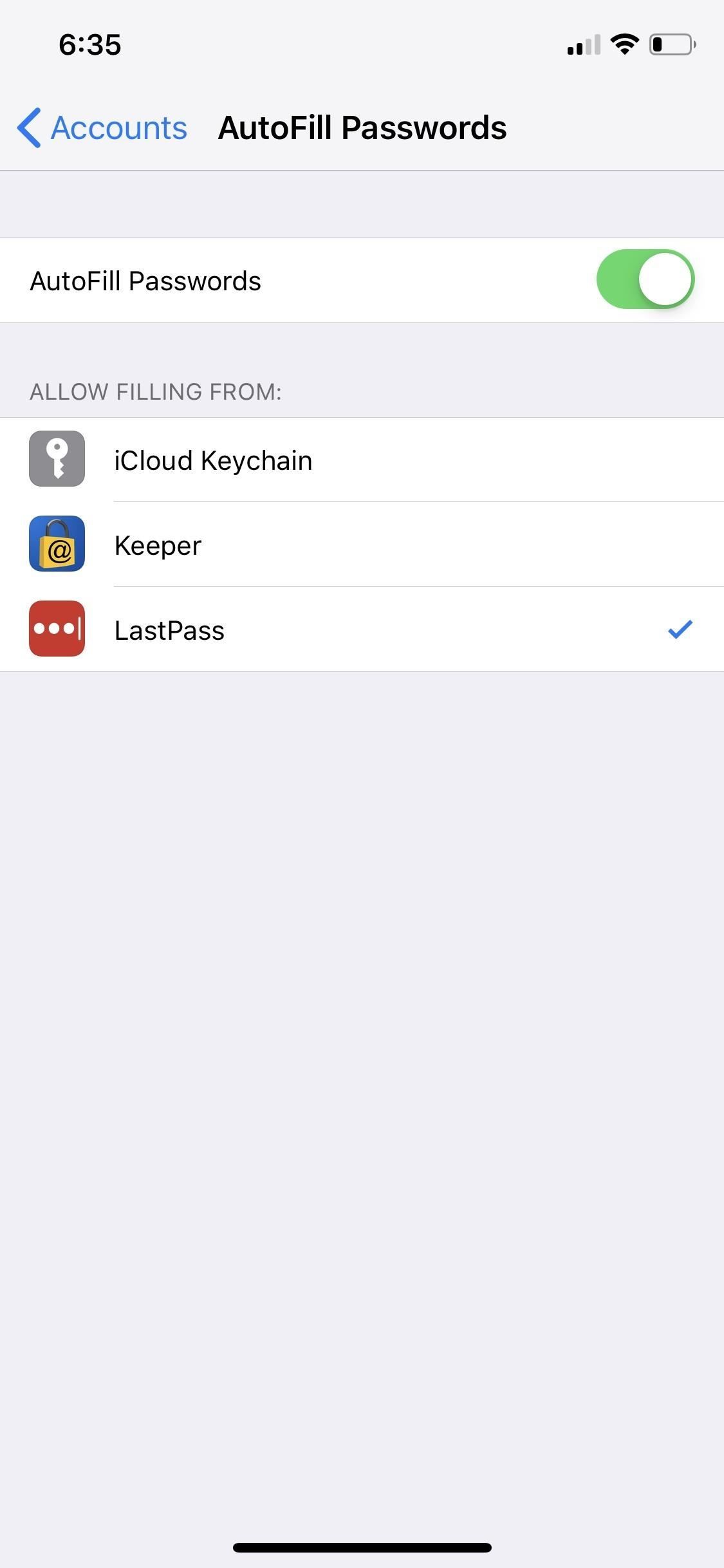Disable the AutoFill Passwords toggle
This screenshot has width=724, height=1568.
click(645, 279)
